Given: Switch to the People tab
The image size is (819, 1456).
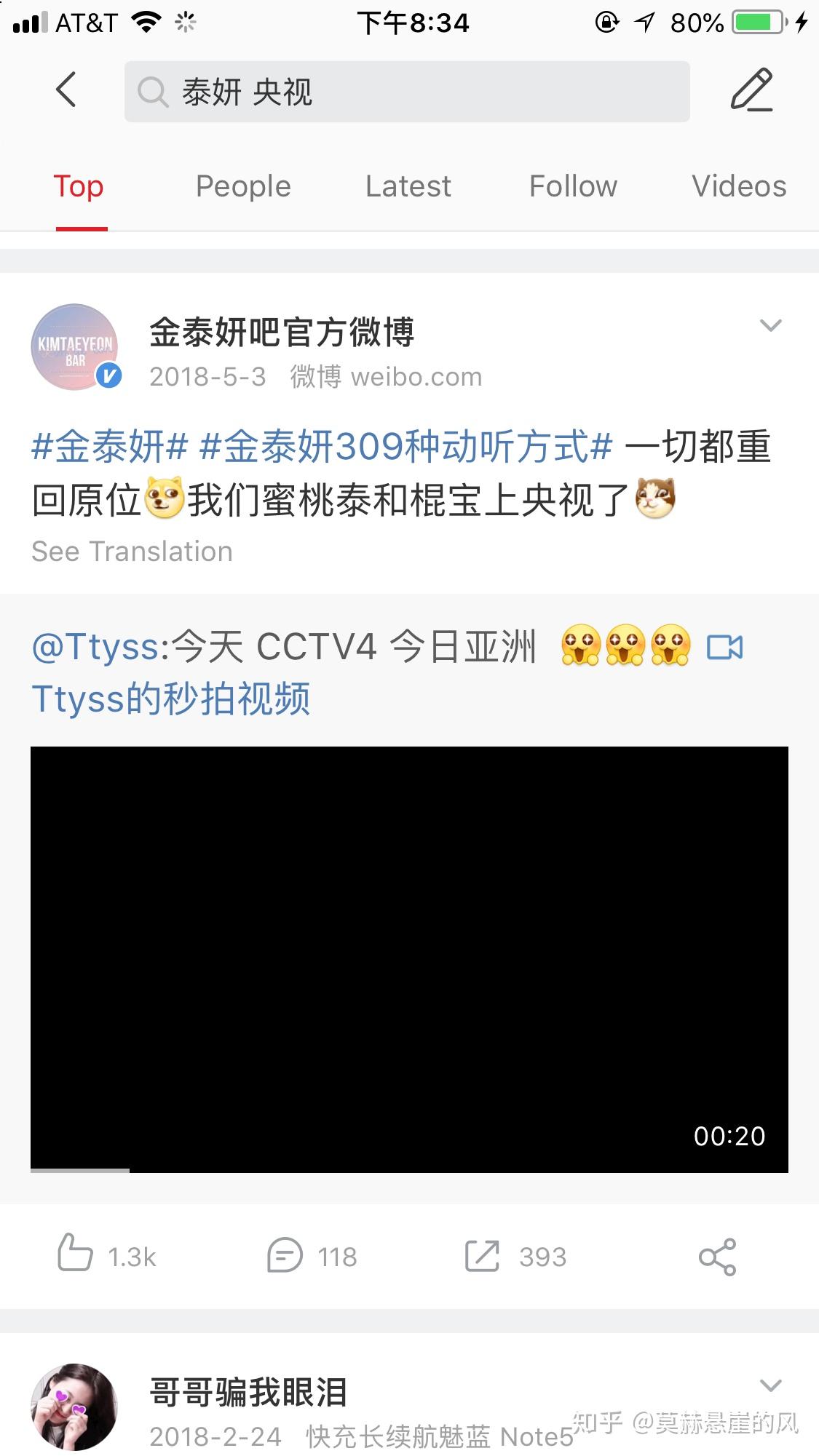Looking at the screenshot, I should coord(243,186).
